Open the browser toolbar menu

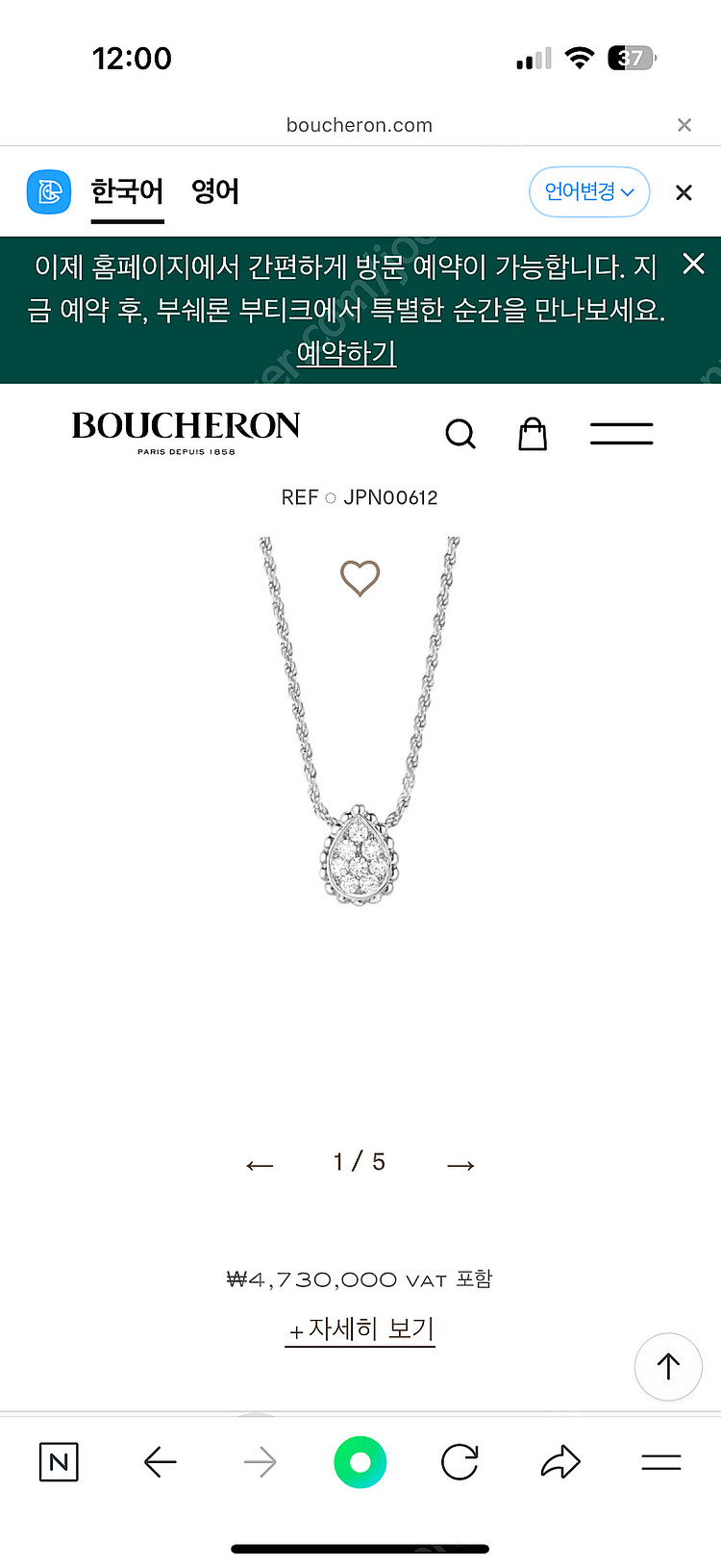[660, 1463]
